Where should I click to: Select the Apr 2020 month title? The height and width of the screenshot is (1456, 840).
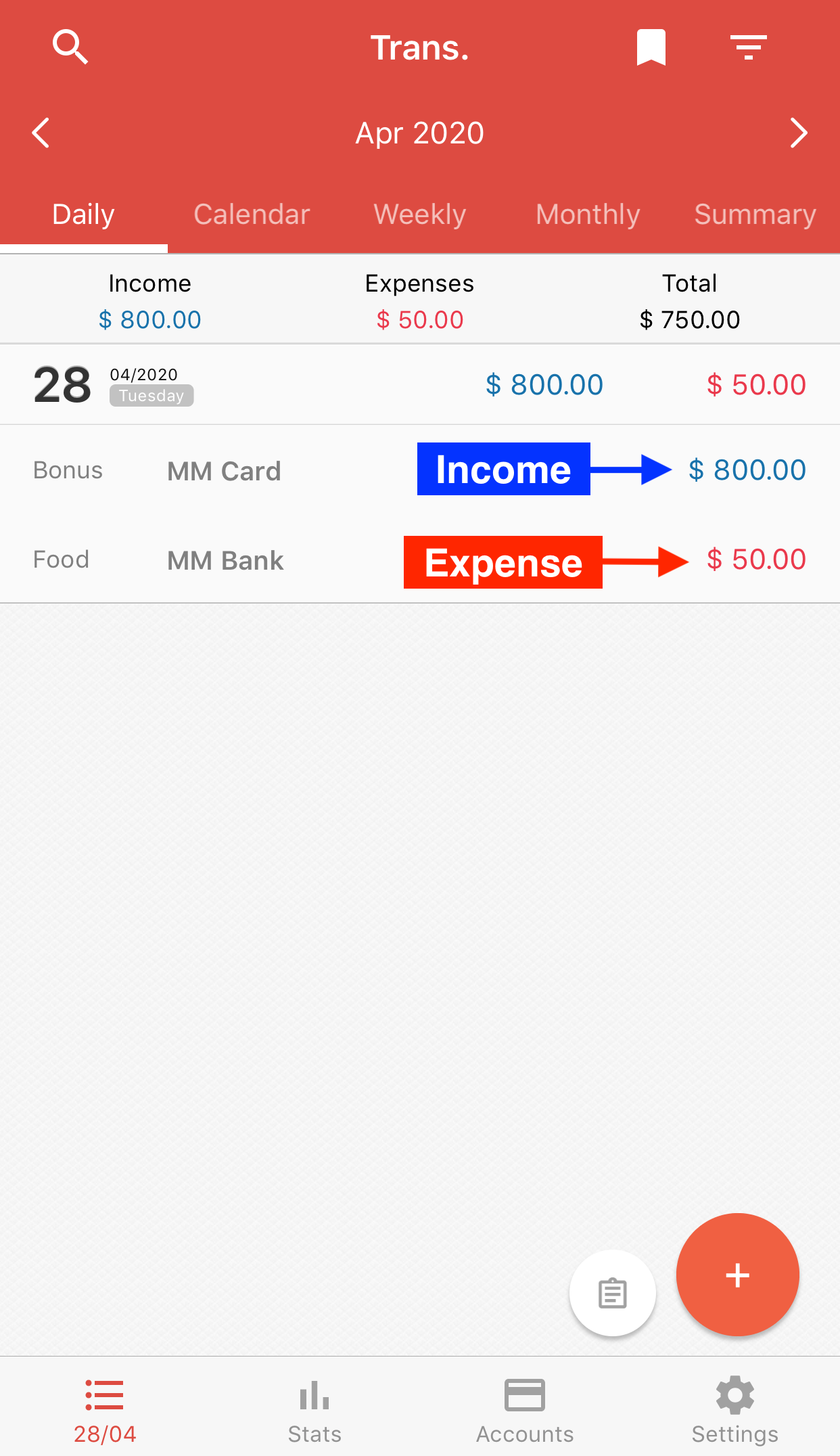click(420, 133)
